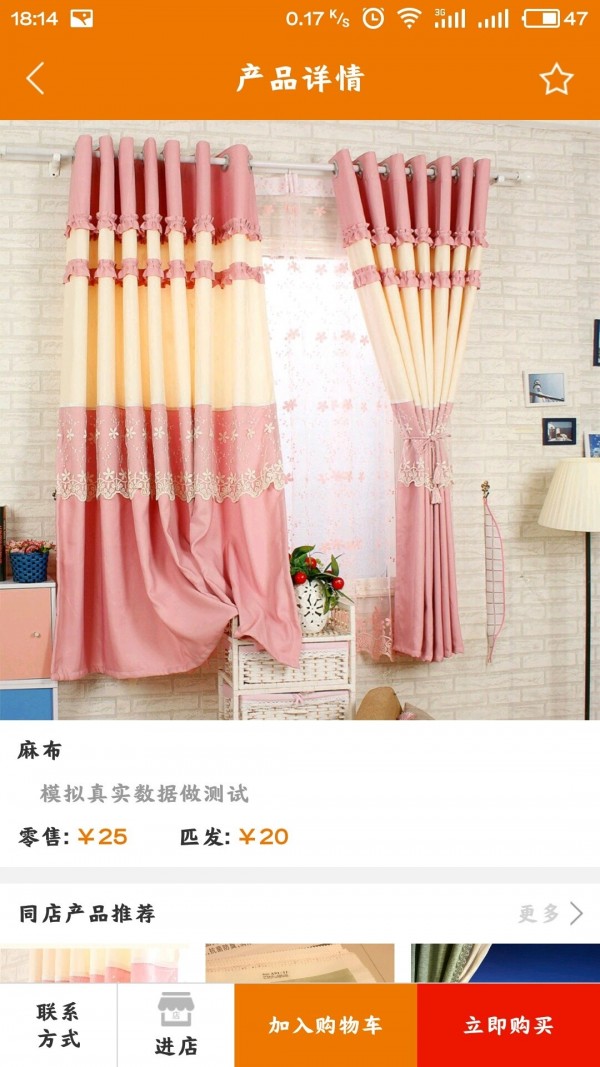Enter the shop via 进店
The width and height of the screenshot is (600, 1067).
point(176,1025)
